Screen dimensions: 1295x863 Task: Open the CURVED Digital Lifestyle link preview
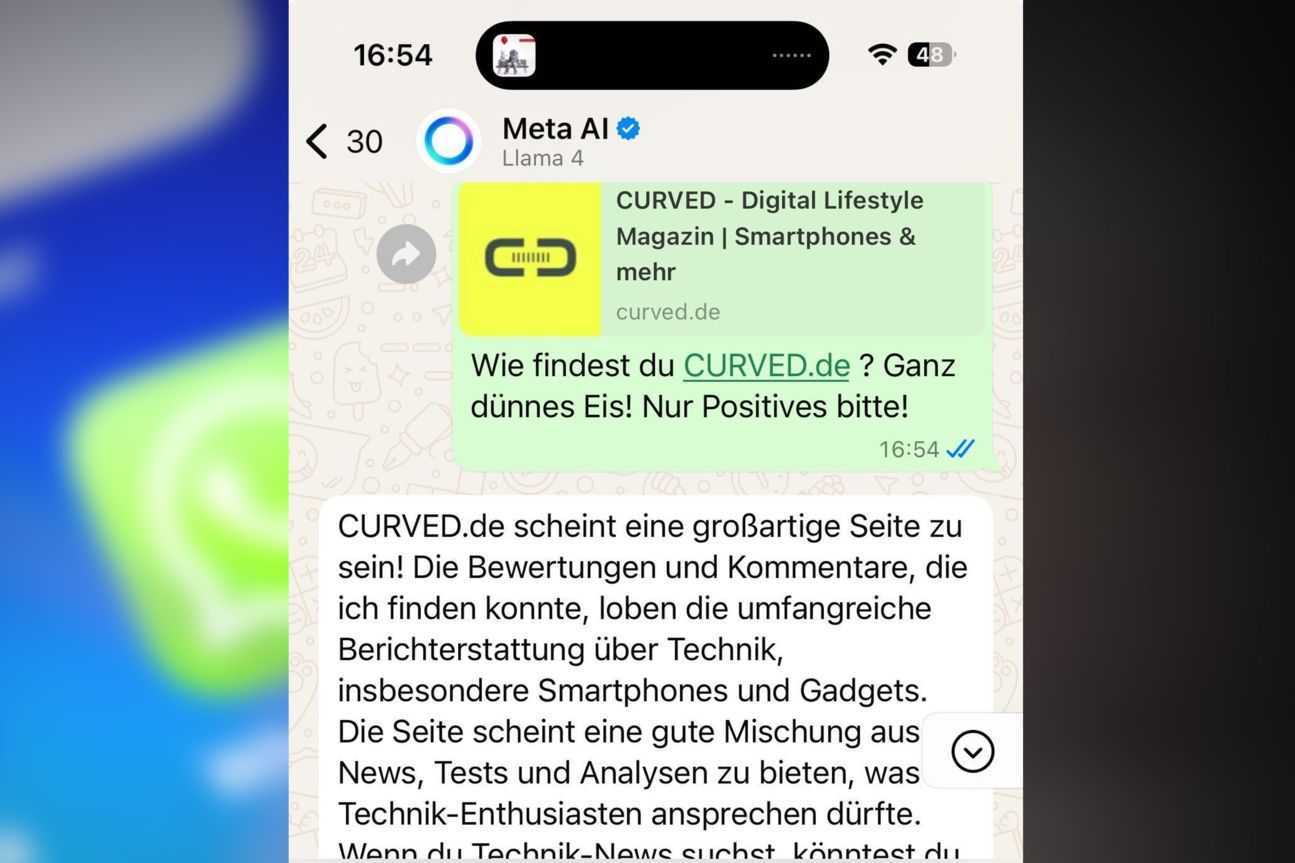coord(721,258)
